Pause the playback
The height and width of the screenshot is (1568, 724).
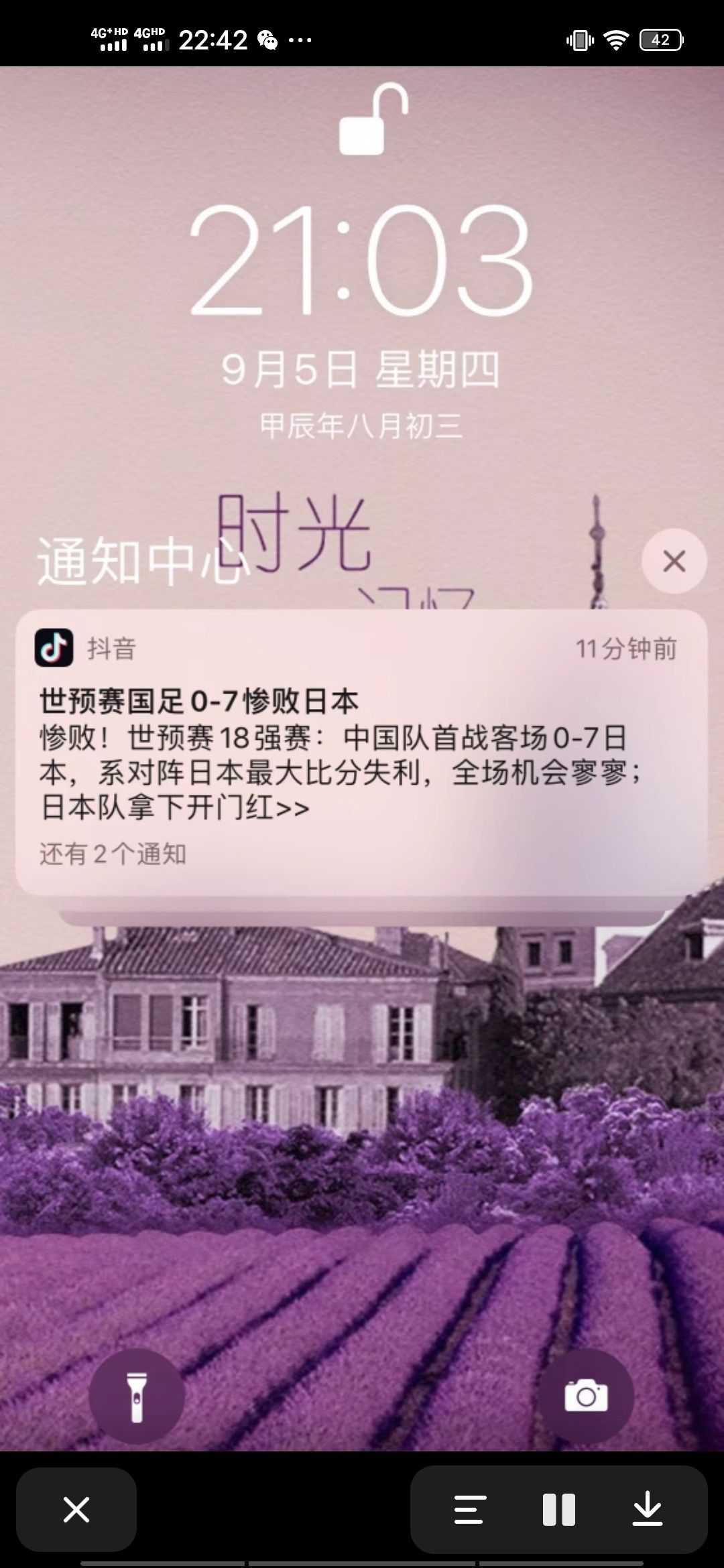[559, 1510]
